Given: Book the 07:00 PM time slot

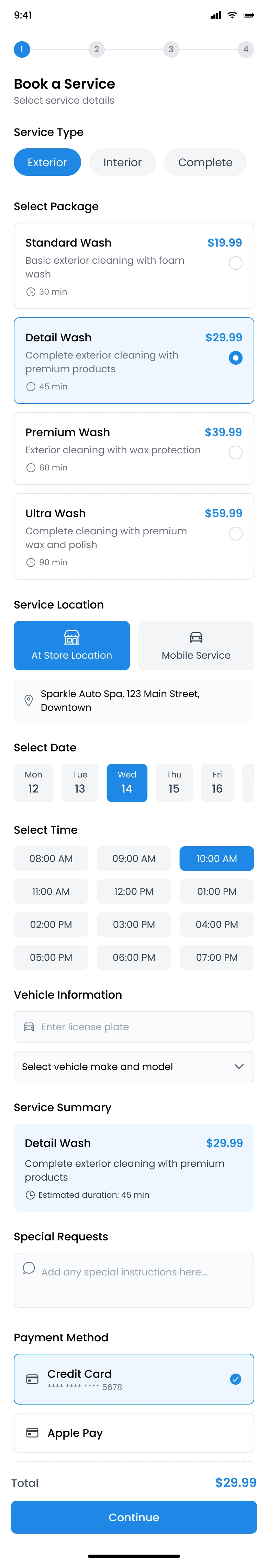Looking at the screenshot, I should (x=216, y=957).
